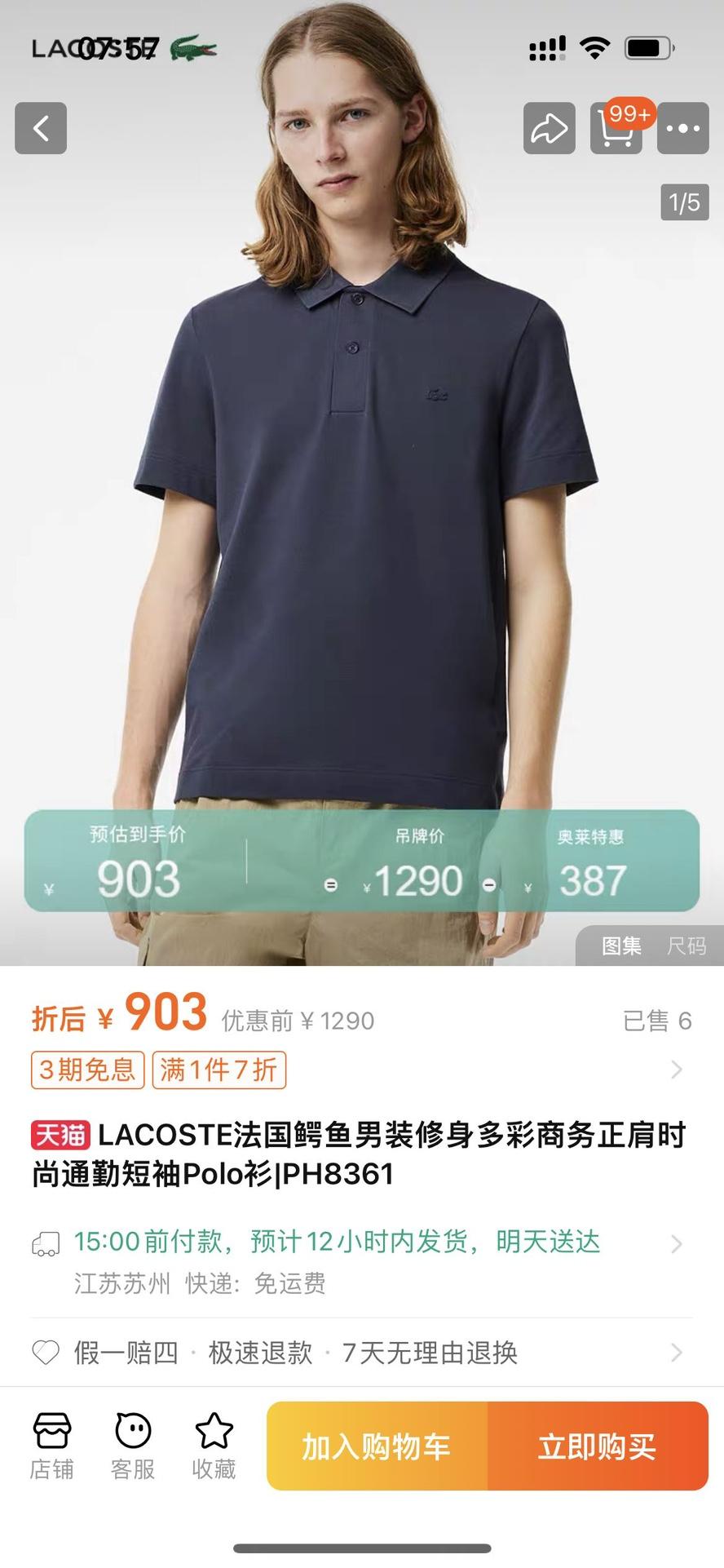Switch to the 尺码 size tab
724x1568 pixels.
pyautogui.click(x=686, y=946)
